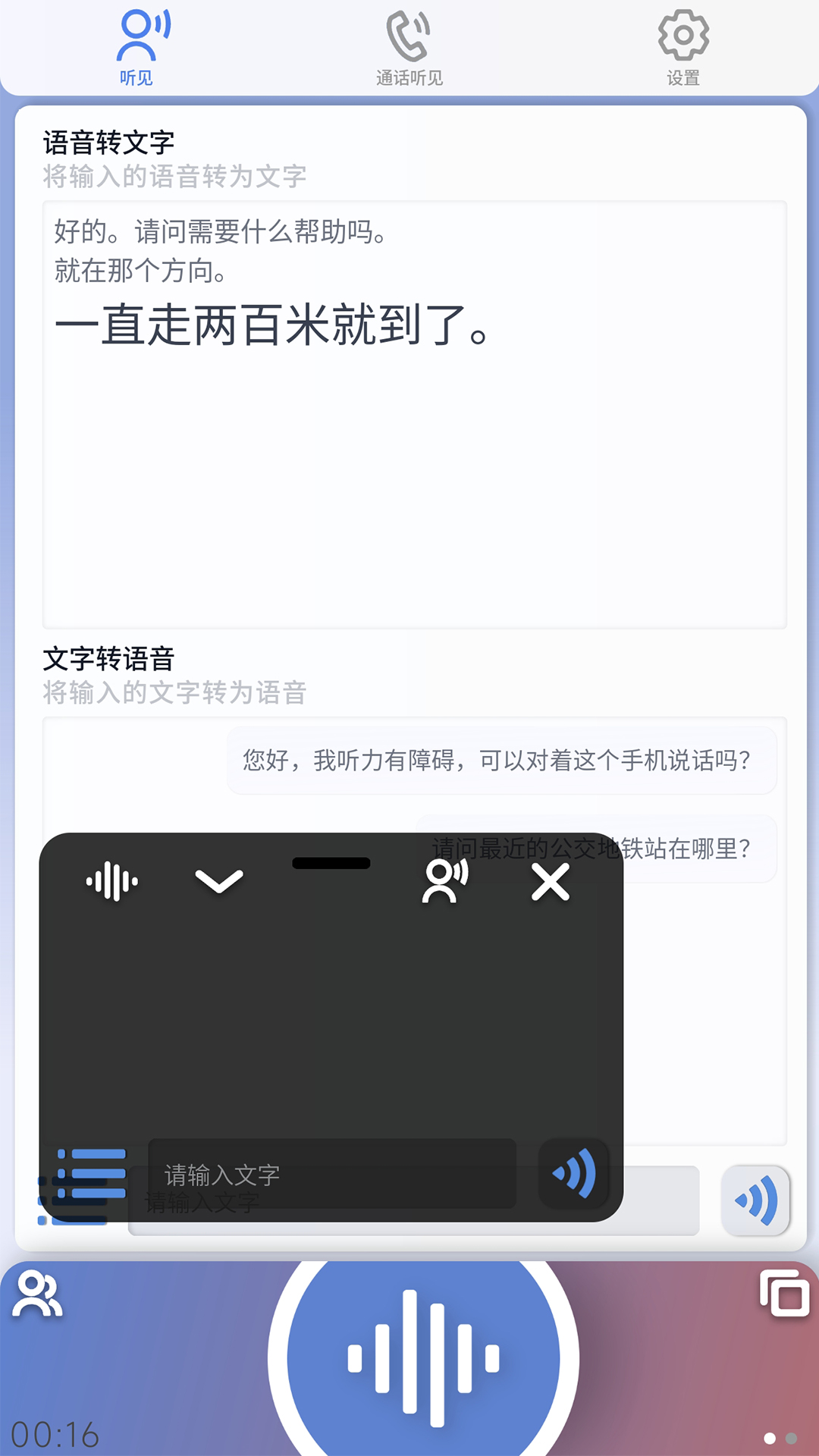Open the 设置 tab
The height and width of the screenshot is (1456, 819).
click(x=682, y=47)
